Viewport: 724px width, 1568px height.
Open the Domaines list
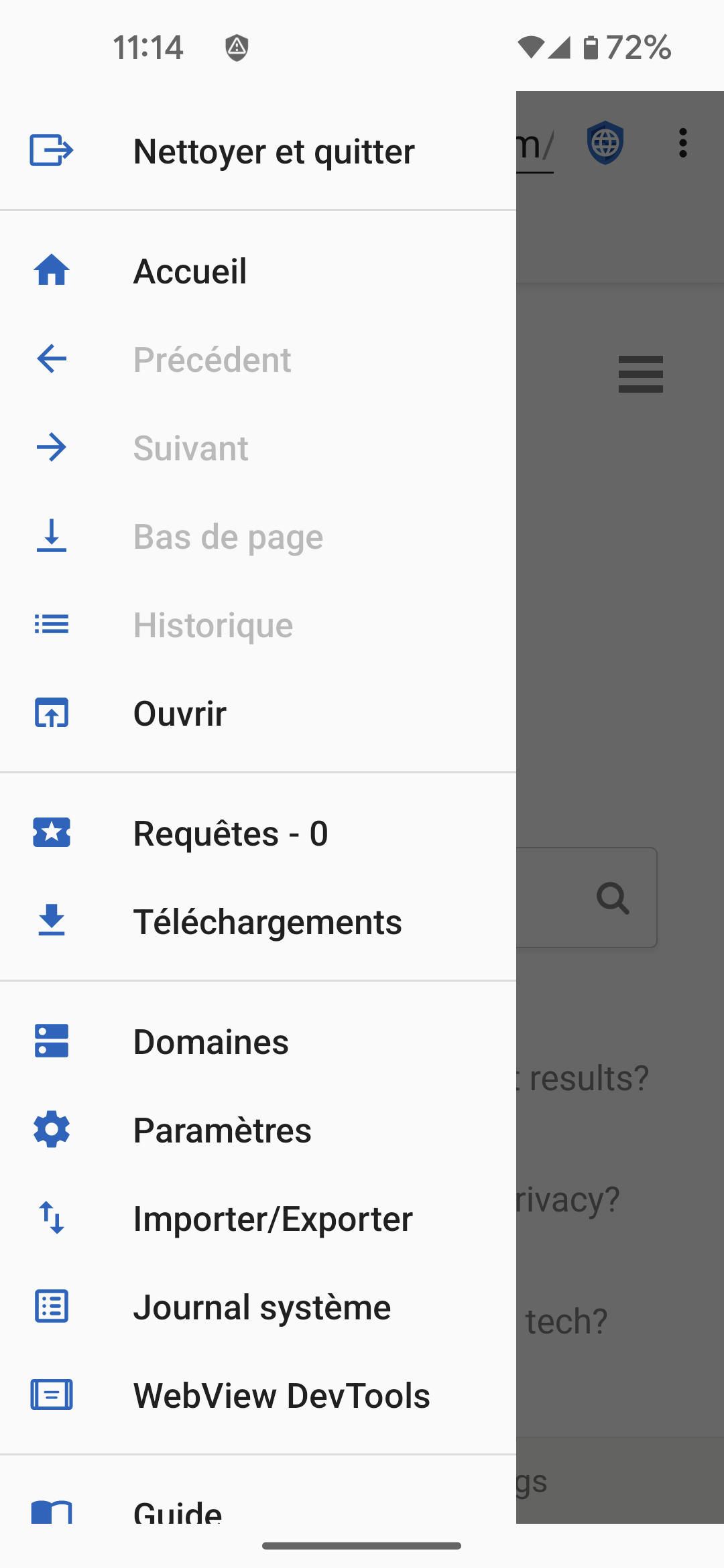coord(210,1042)
